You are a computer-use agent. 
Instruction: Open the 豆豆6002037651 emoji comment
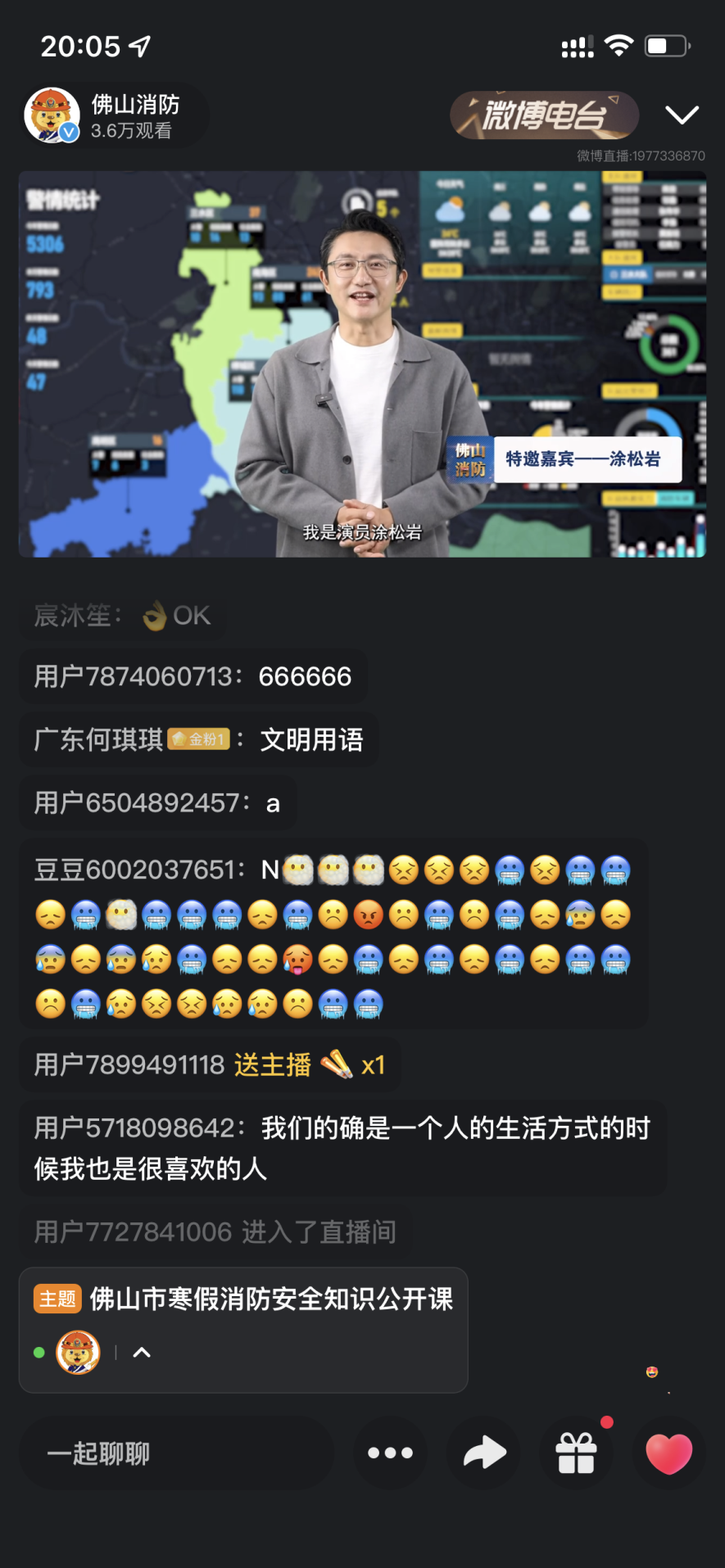pyautogui.click(x=333, y=934)
